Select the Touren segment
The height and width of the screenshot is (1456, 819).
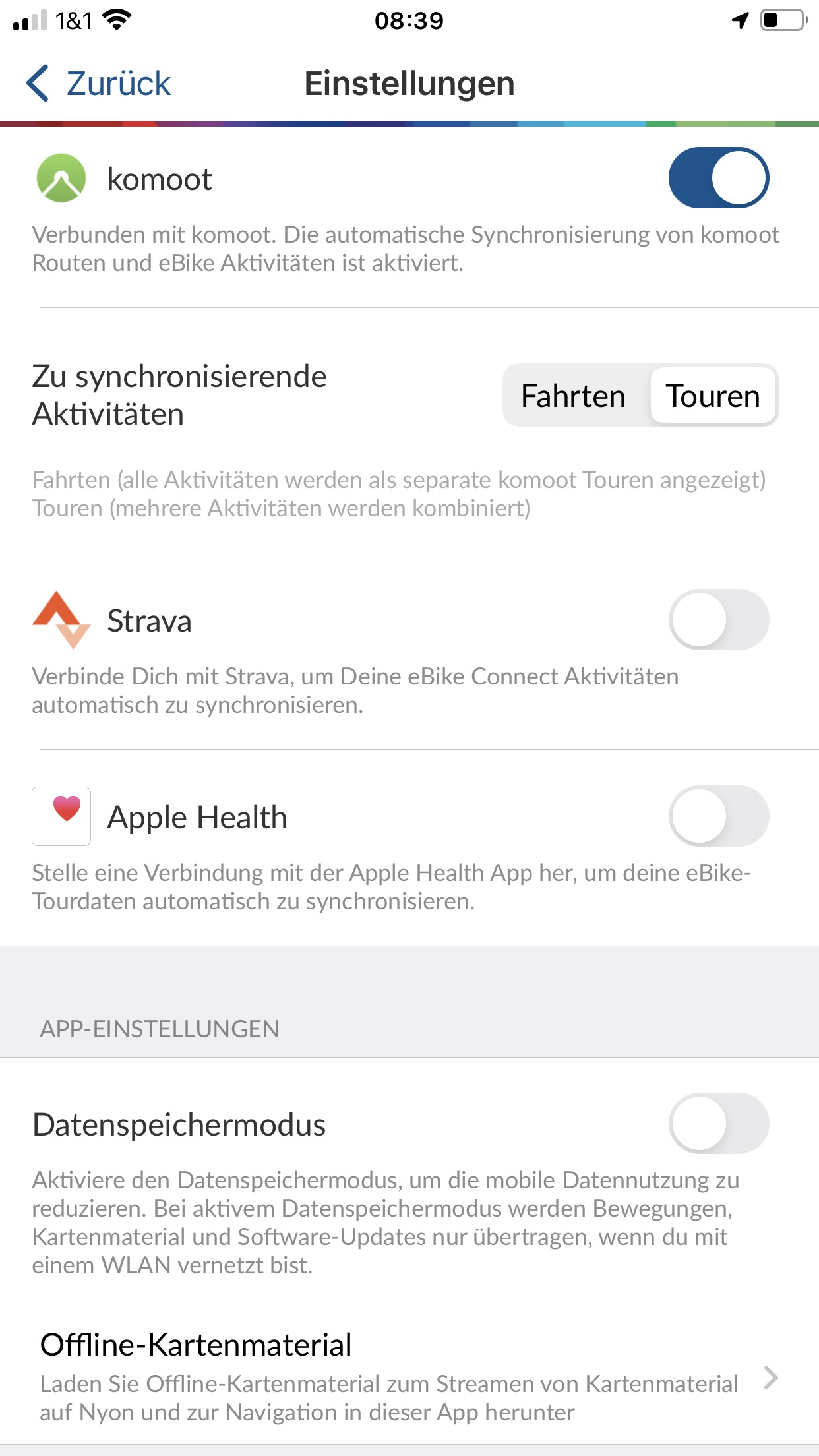pos(713,396)
